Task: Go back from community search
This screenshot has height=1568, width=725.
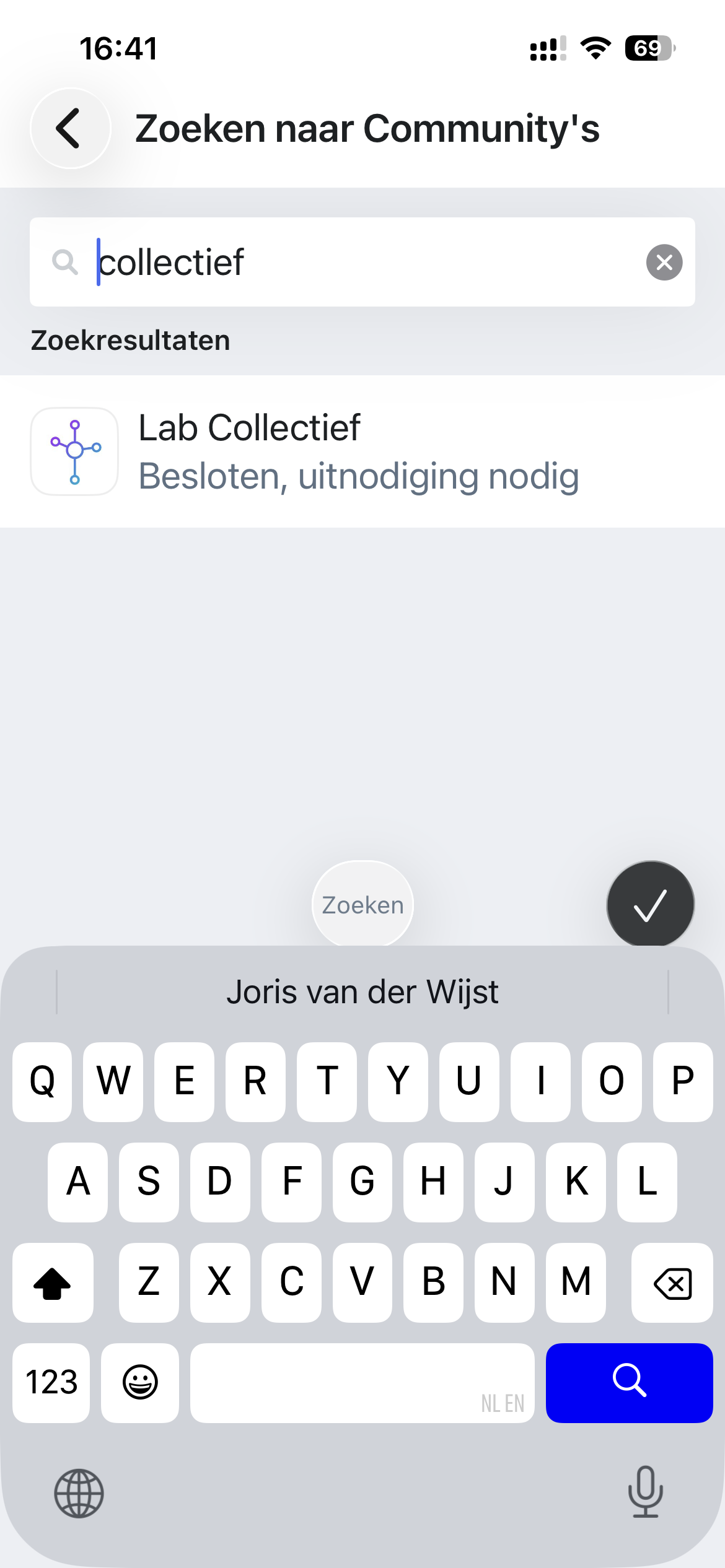Action: click(70, 128)
